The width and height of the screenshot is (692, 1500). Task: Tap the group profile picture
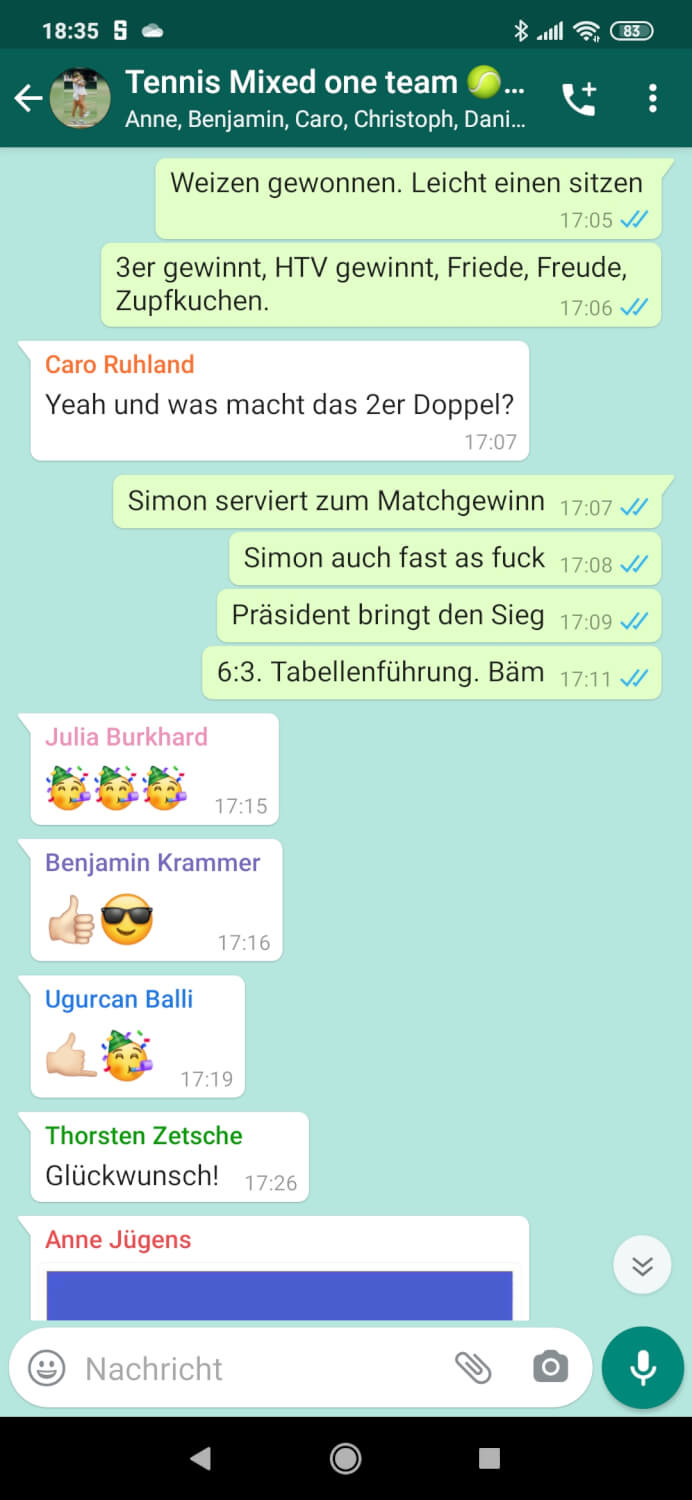tap(80, 98)
